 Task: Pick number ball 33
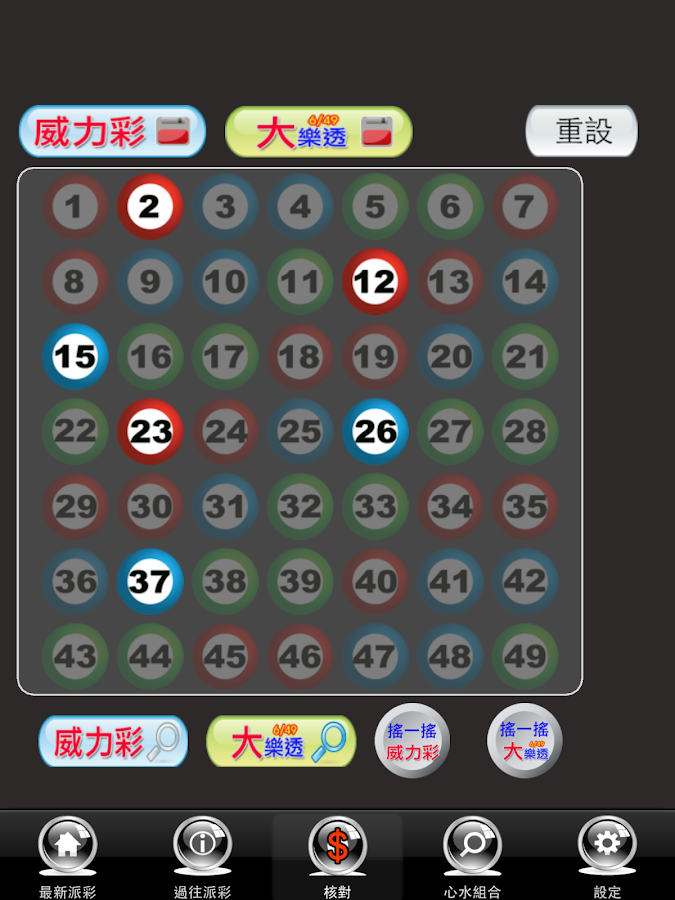(x=375, y=507)
